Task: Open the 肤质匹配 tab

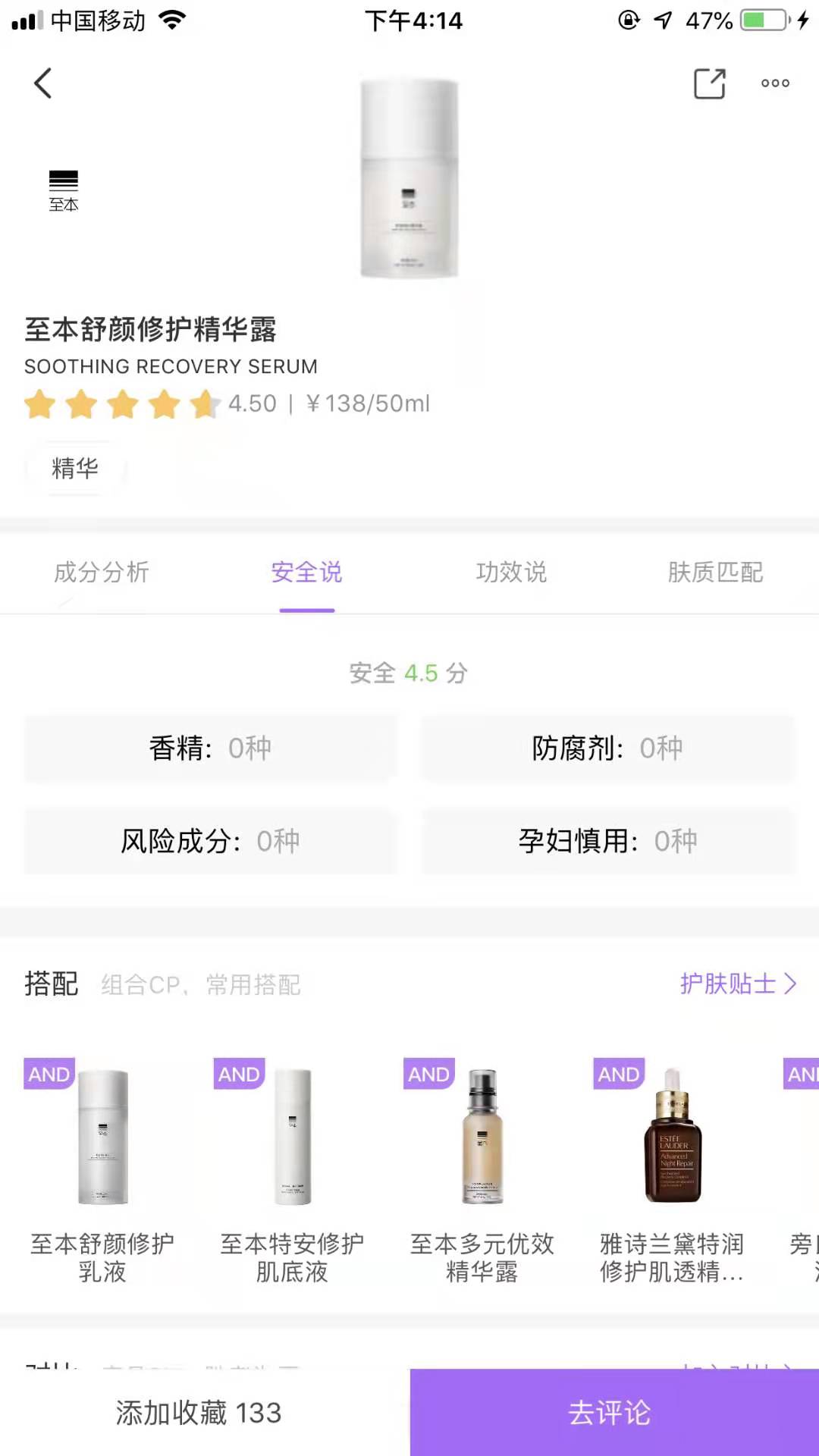Action: (715, 573)
